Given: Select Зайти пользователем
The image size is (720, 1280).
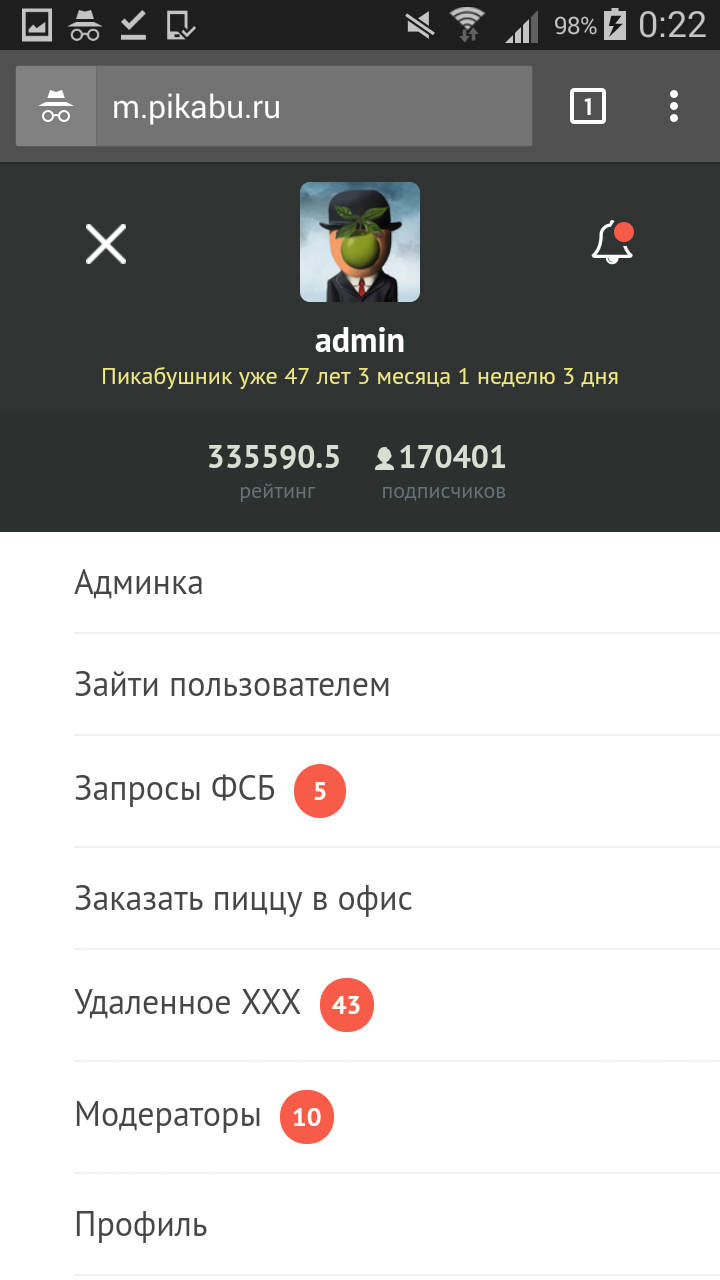Looking at the screenshot, I should click(x=232, y=685).
